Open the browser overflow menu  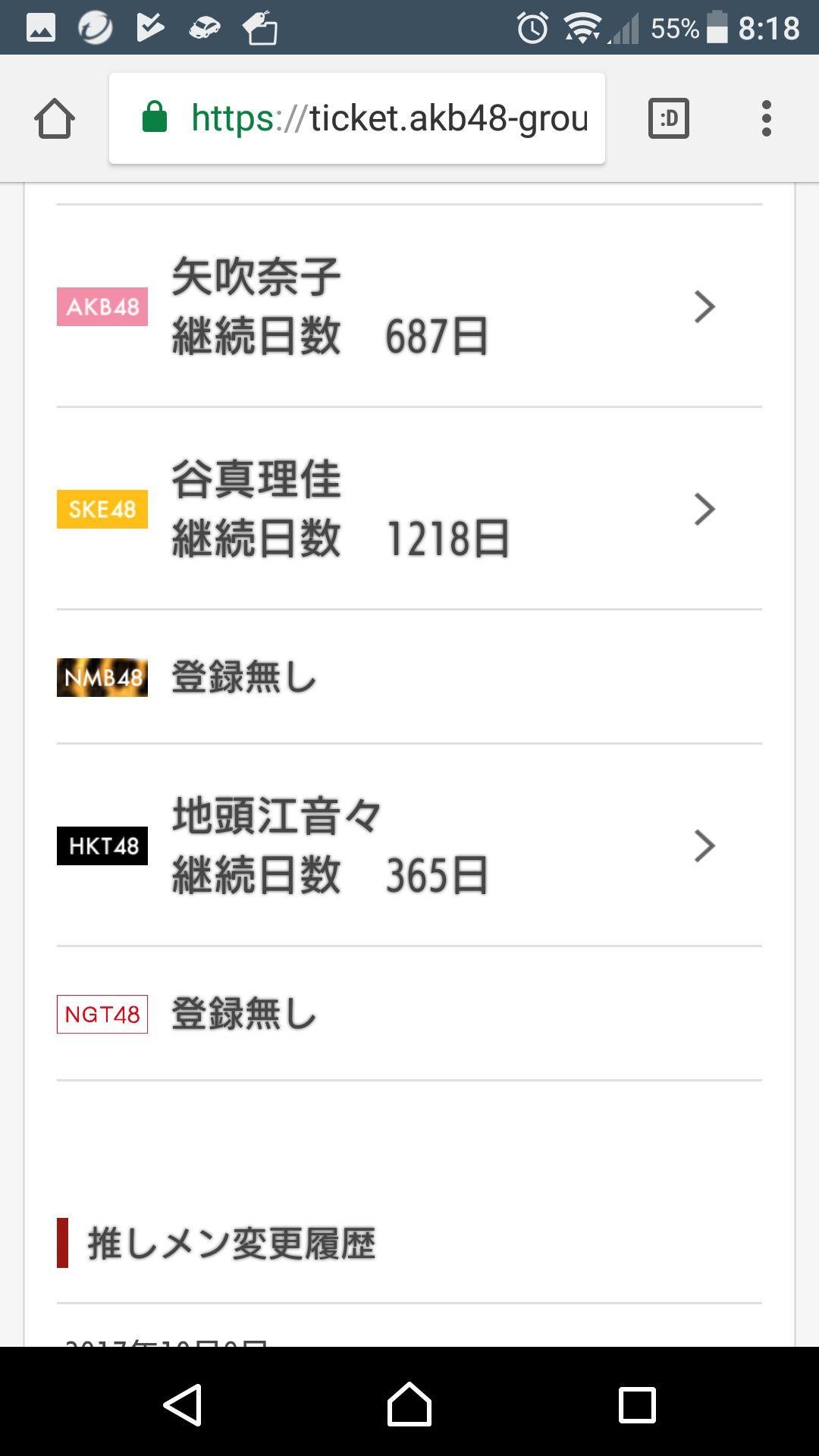coord(766,118)
